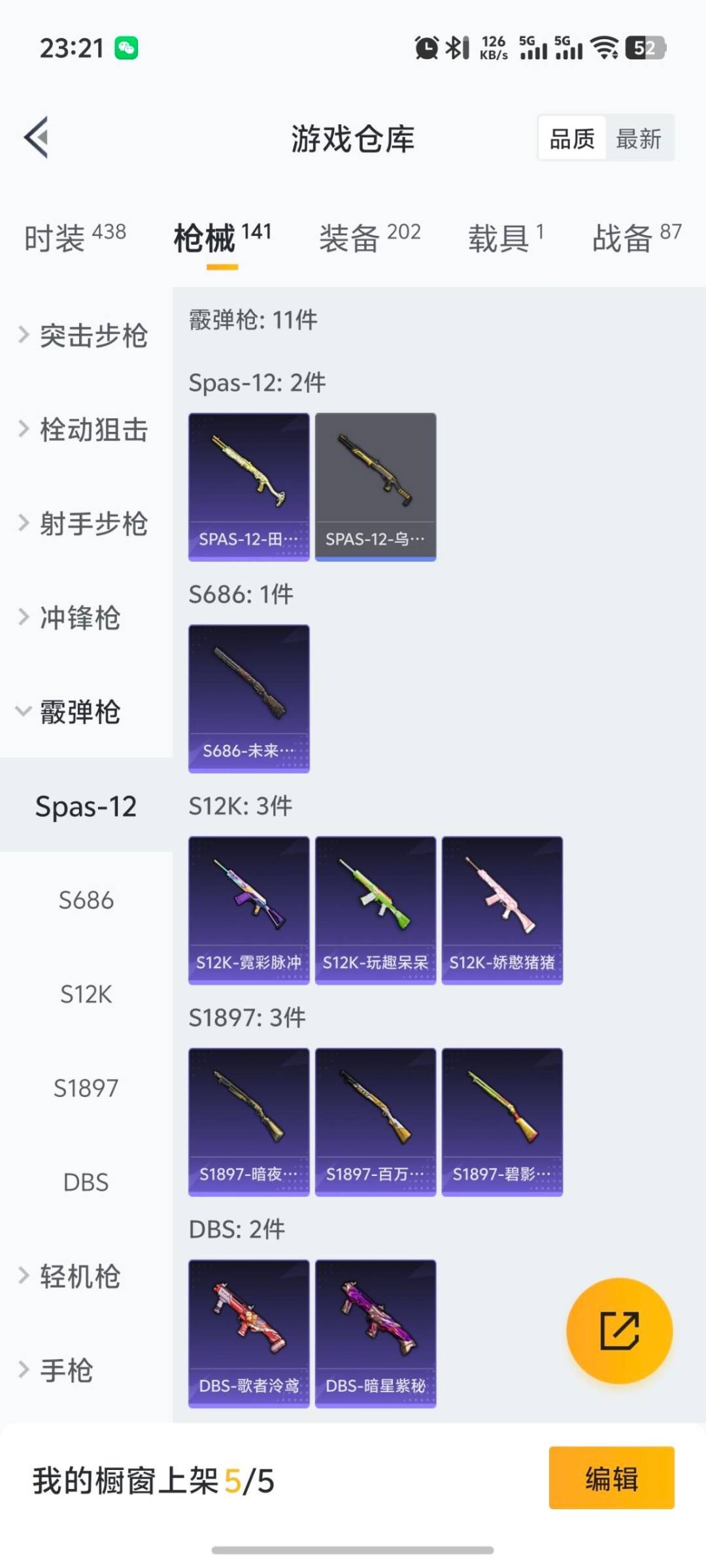
Task: Open the 载具 tab
Action: (x=505, y=238)
